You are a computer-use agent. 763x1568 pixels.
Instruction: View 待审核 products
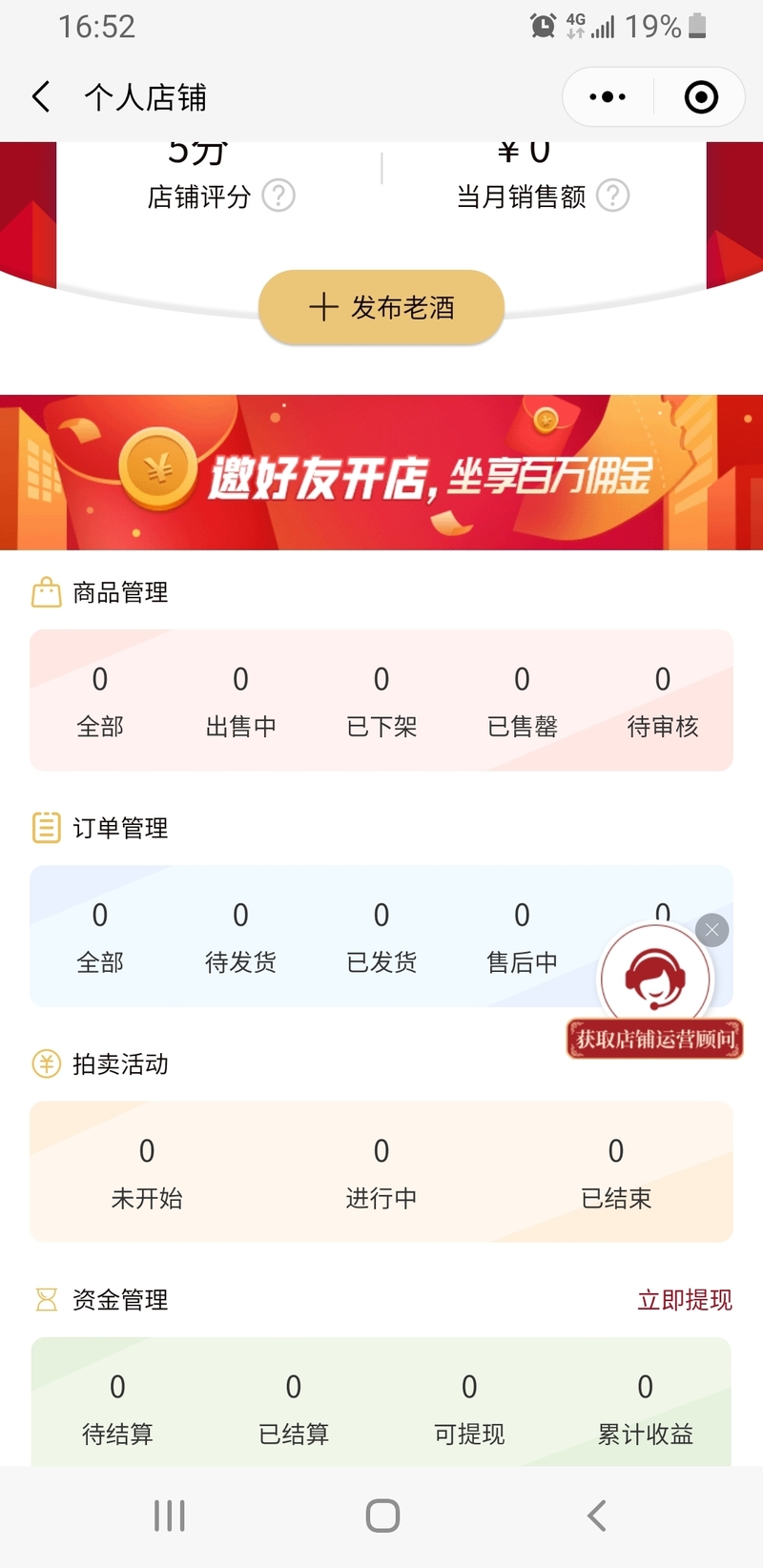pos(663,701)
